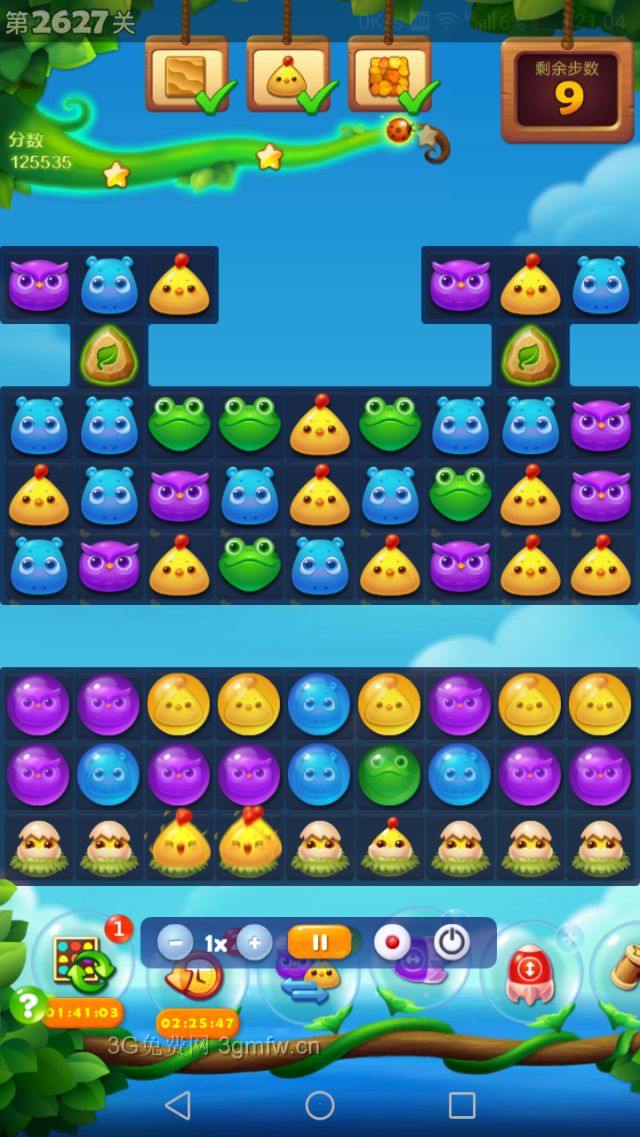Pause with the orange pause button
Viewport: 640px width, 1137px height.
pyautogui.click(x=320, y=942)
